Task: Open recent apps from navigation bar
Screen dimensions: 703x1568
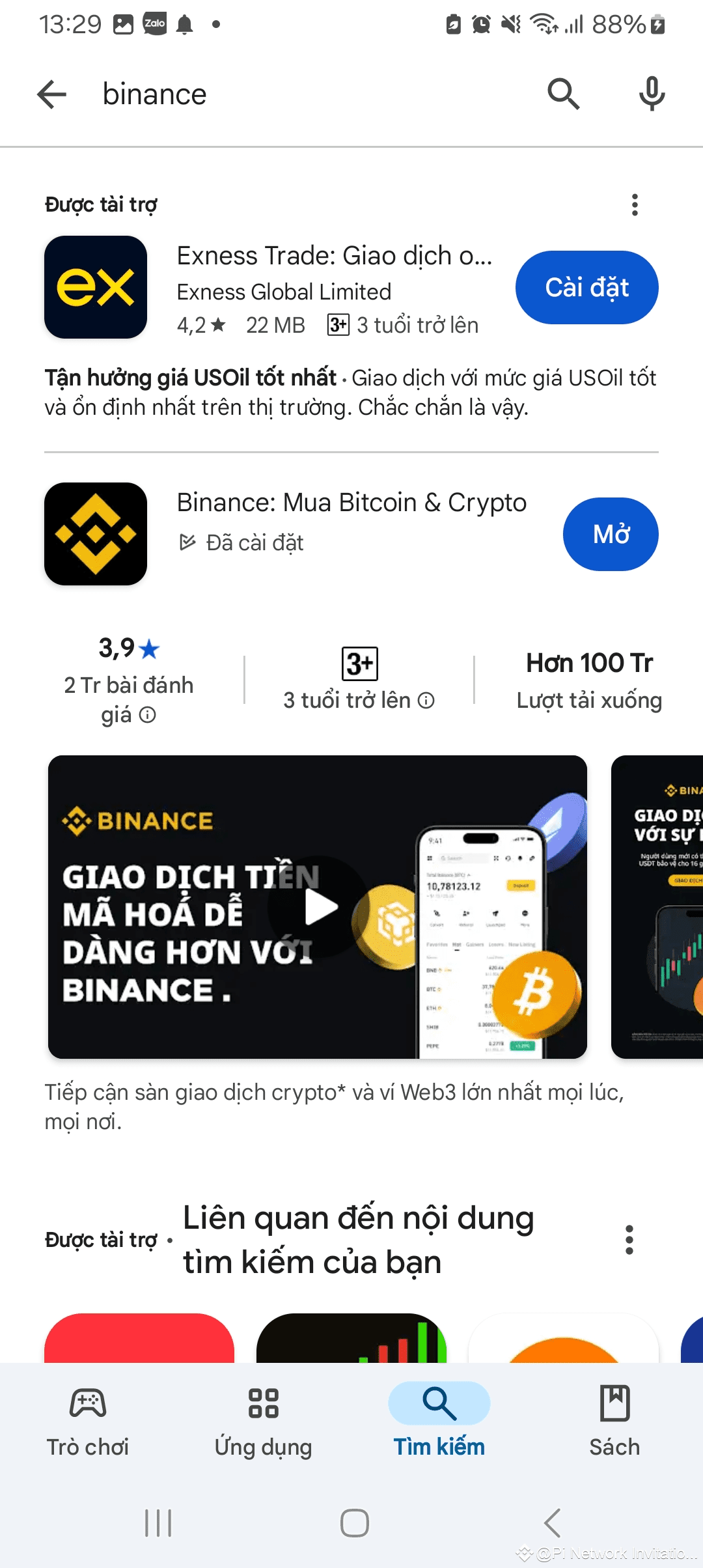Action: pyautogui.click(x=158, y=1523)
